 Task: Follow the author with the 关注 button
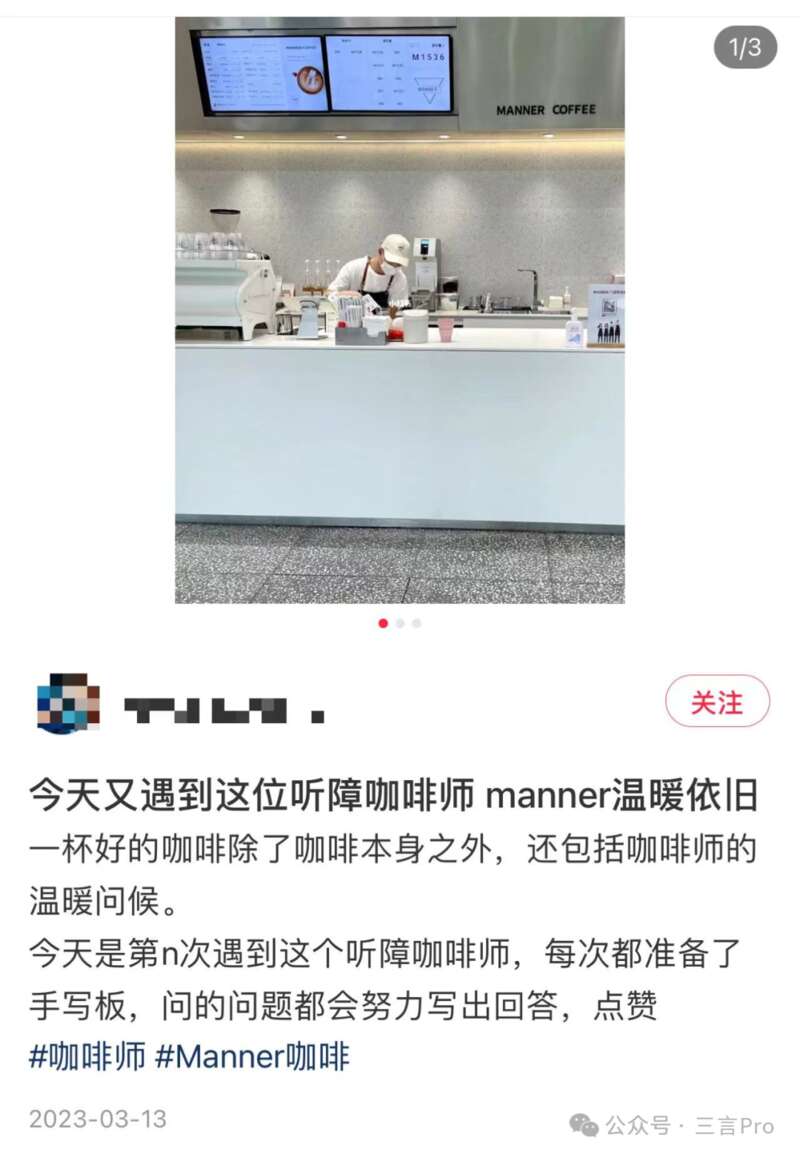click(717, 701)
